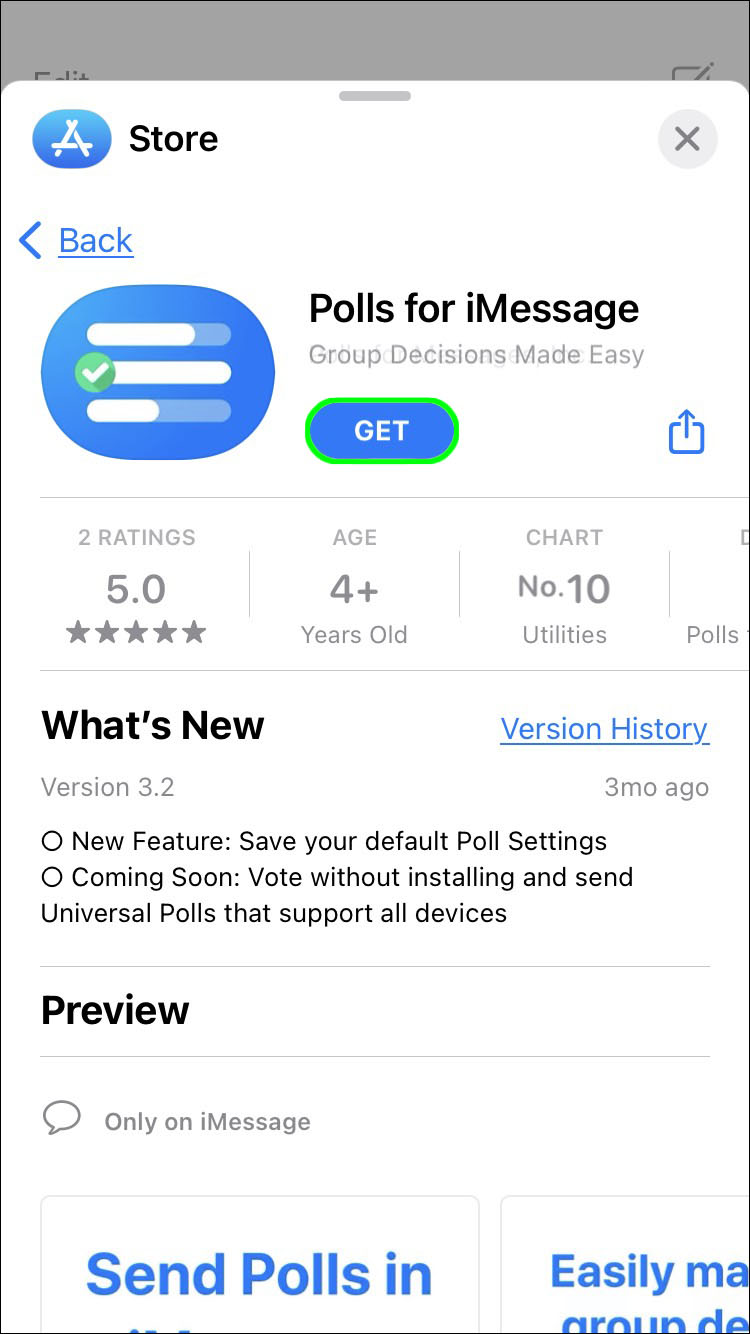Close the Store sheet
Screen dimensions: 750x1334
(687, 139)
